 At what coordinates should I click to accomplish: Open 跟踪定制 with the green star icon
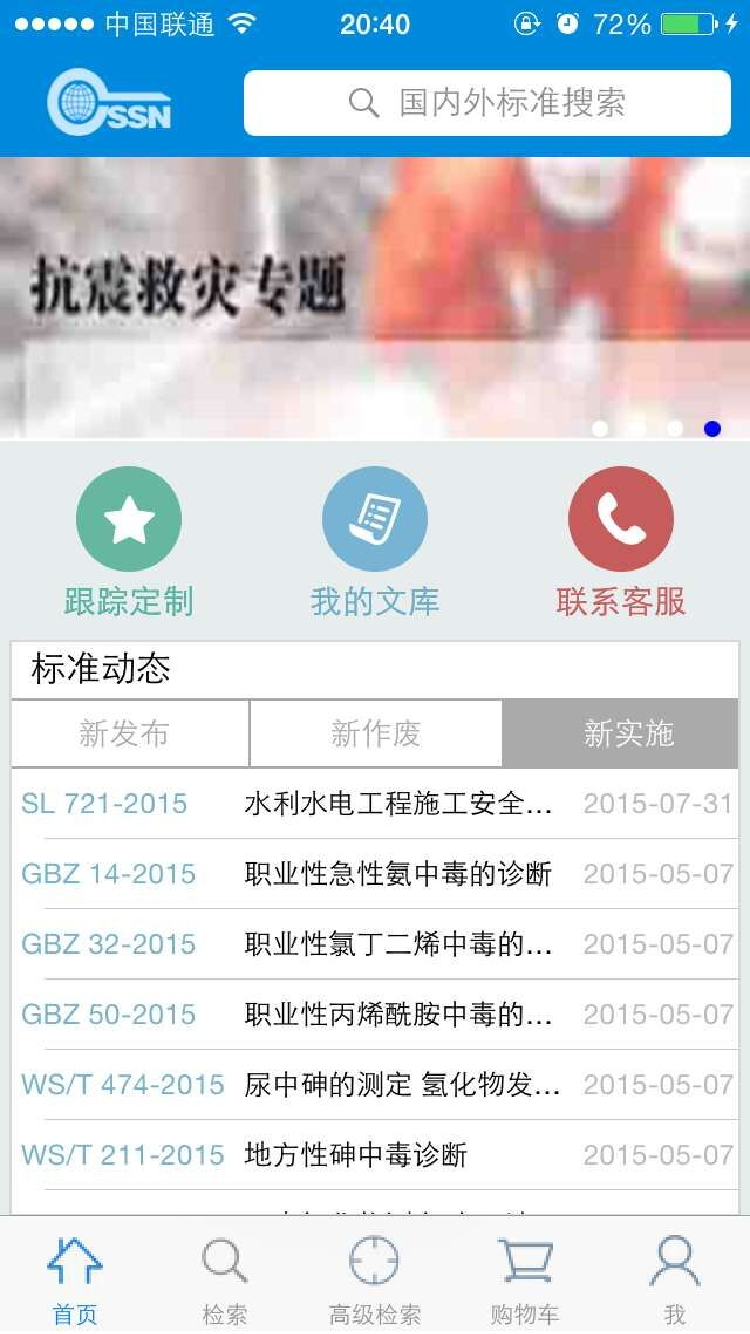129,518
